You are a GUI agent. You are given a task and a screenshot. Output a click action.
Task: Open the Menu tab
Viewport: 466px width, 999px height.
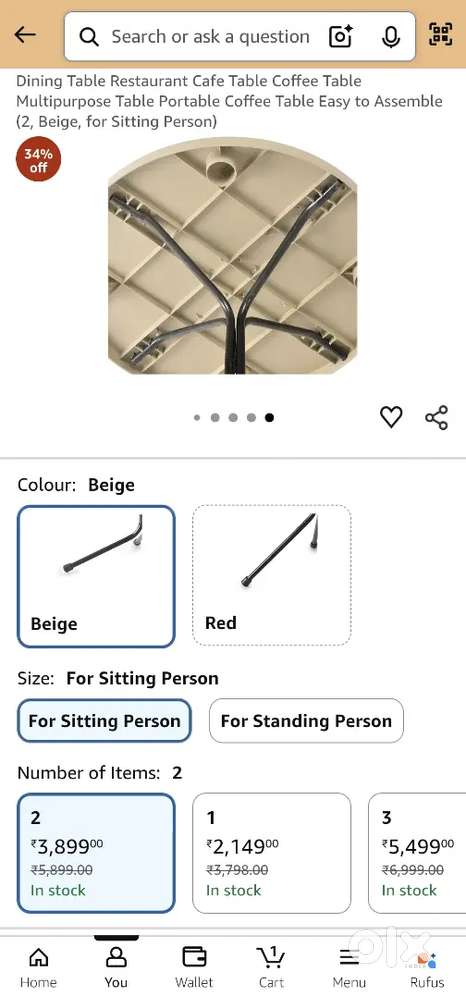pos(349,967)
